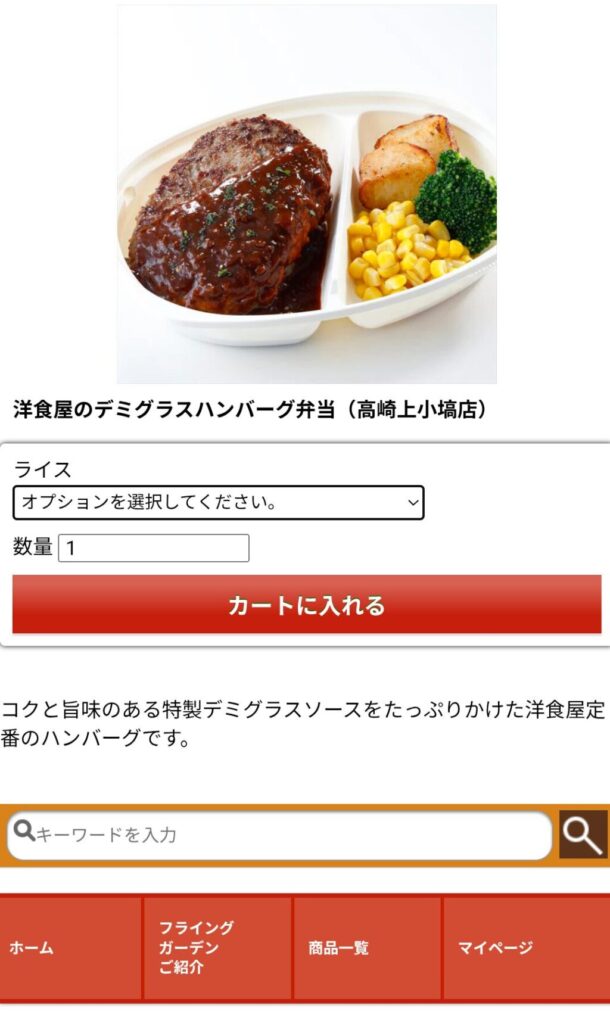Tap the 数量 quantity field
This screenshot has height=1024, width=610.
153,548
